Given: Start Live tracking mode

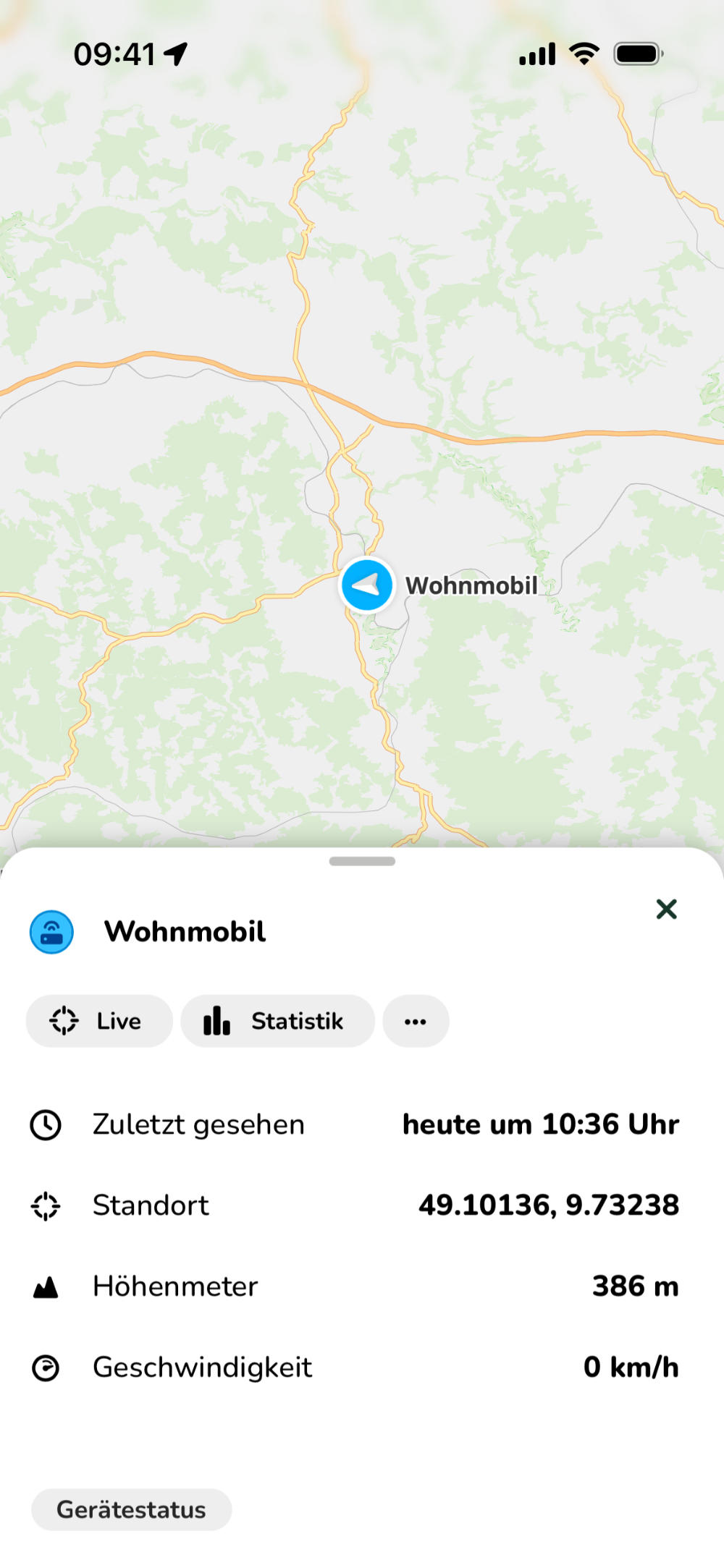Looking at the screenshot, I should click(x=99, y=1021).
